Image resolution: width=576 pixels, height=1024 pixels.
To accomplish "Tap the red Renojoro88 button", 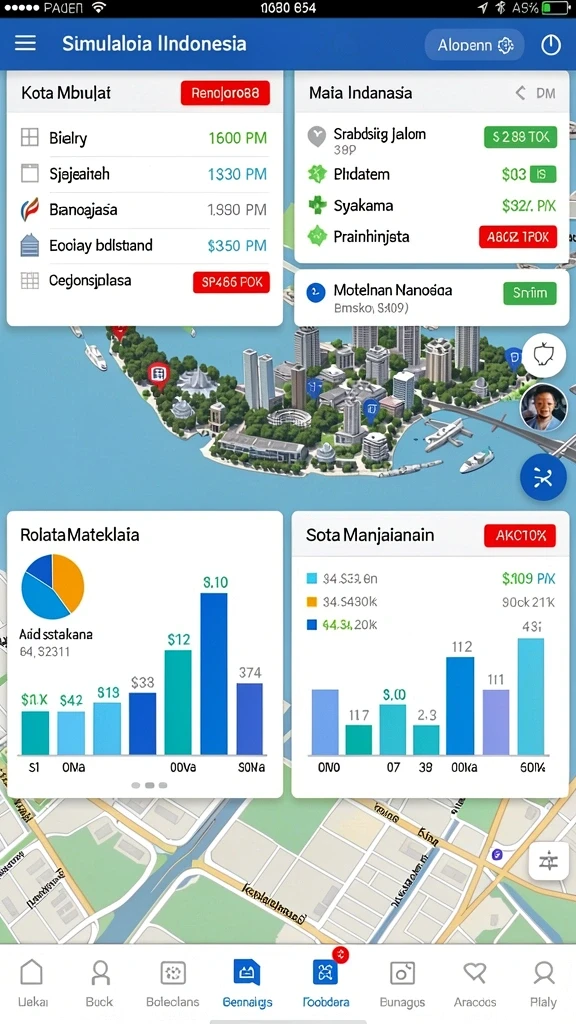I will click(x=225, y=93).
